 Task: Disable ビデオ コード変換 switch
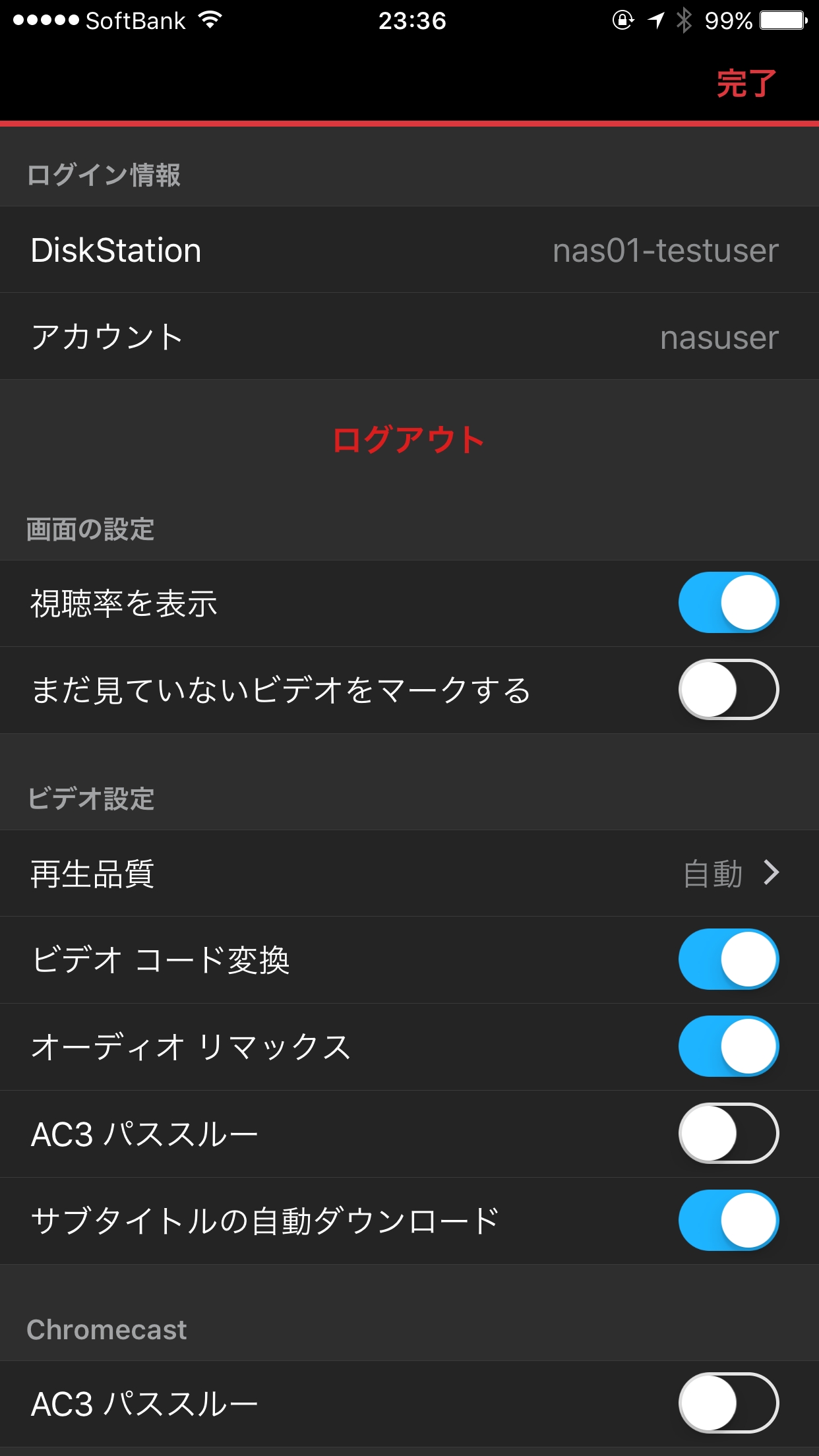(728, 959)
